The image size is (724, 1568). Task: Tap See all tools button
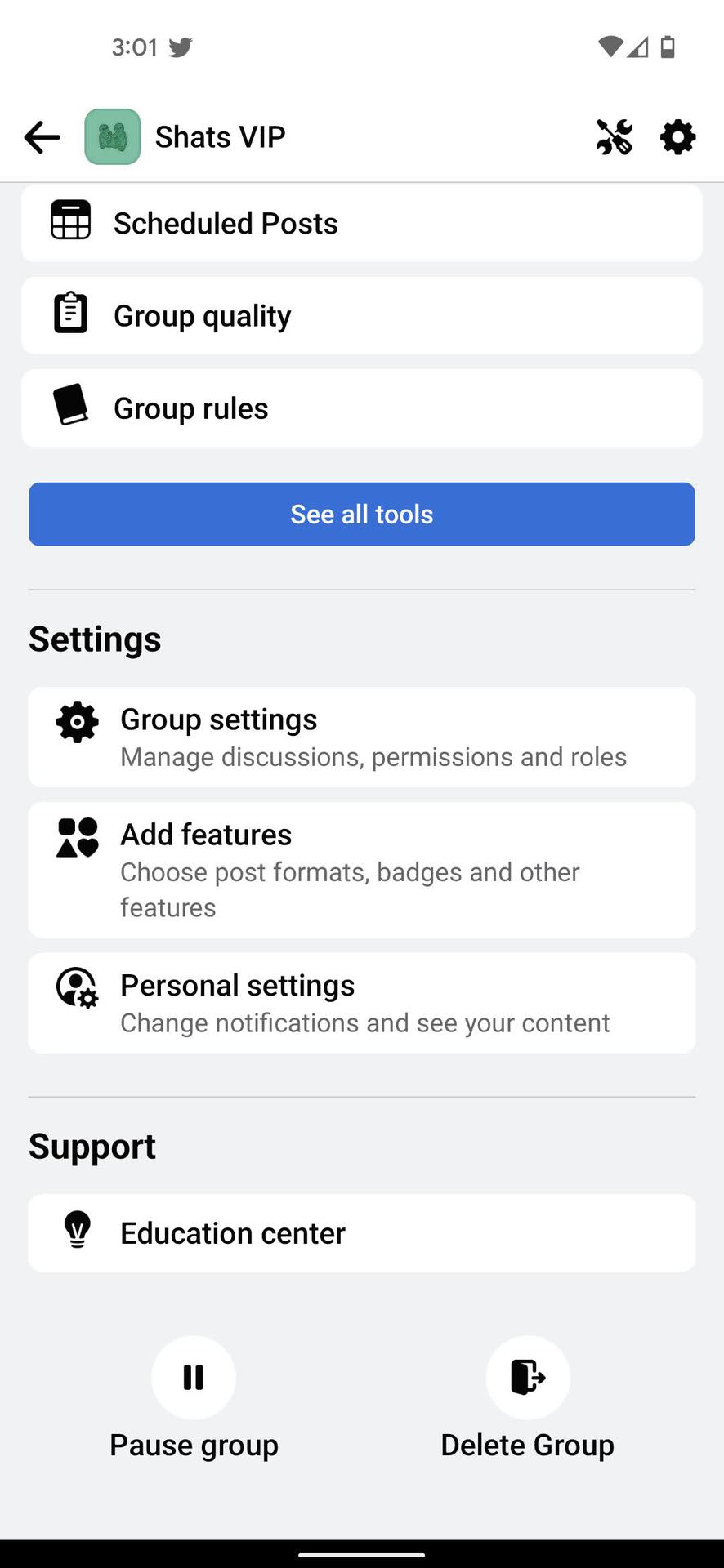pyautogui.click(x=361, y=514)
